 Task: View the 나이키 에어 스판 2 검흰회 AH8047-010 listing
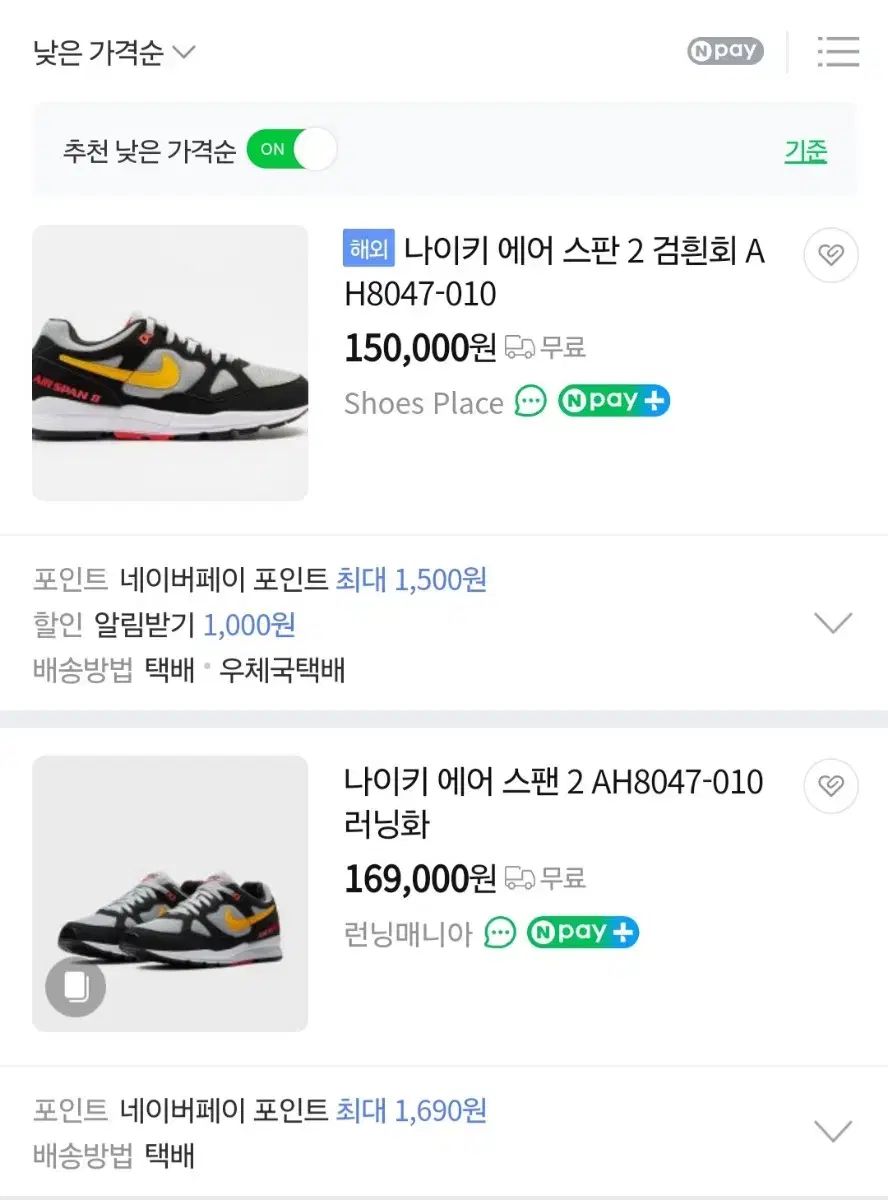click(x=554, y=272)
